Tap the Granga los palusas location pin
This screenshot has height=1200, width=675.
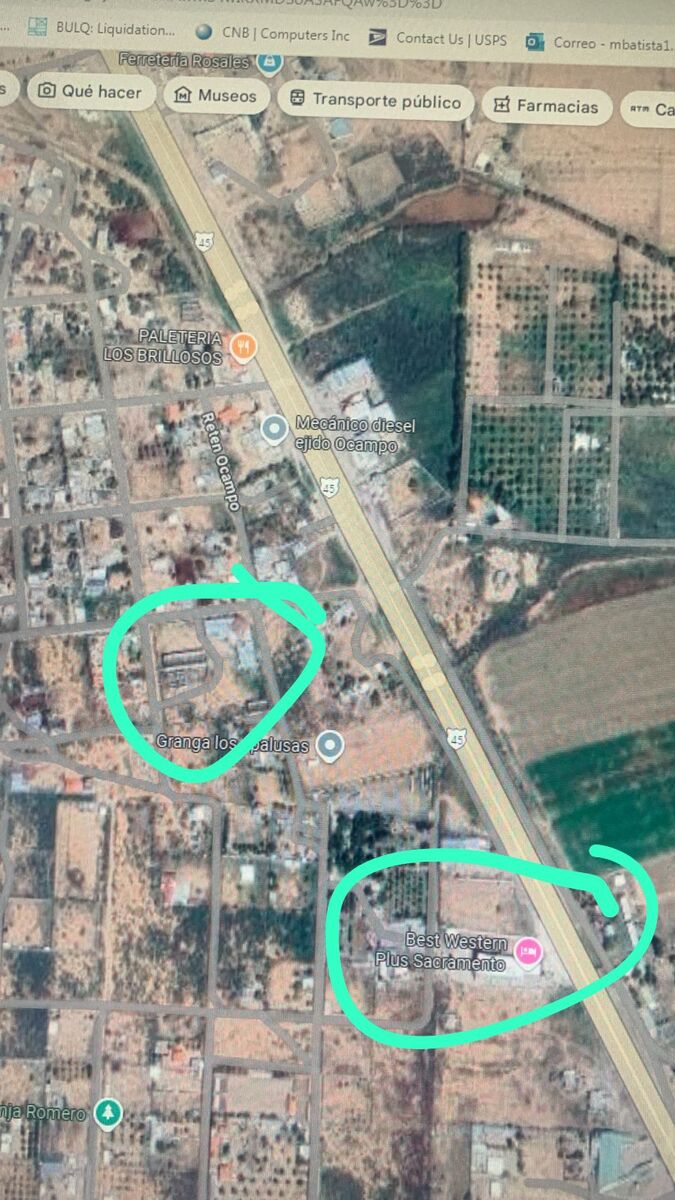(x=330, y=744)
